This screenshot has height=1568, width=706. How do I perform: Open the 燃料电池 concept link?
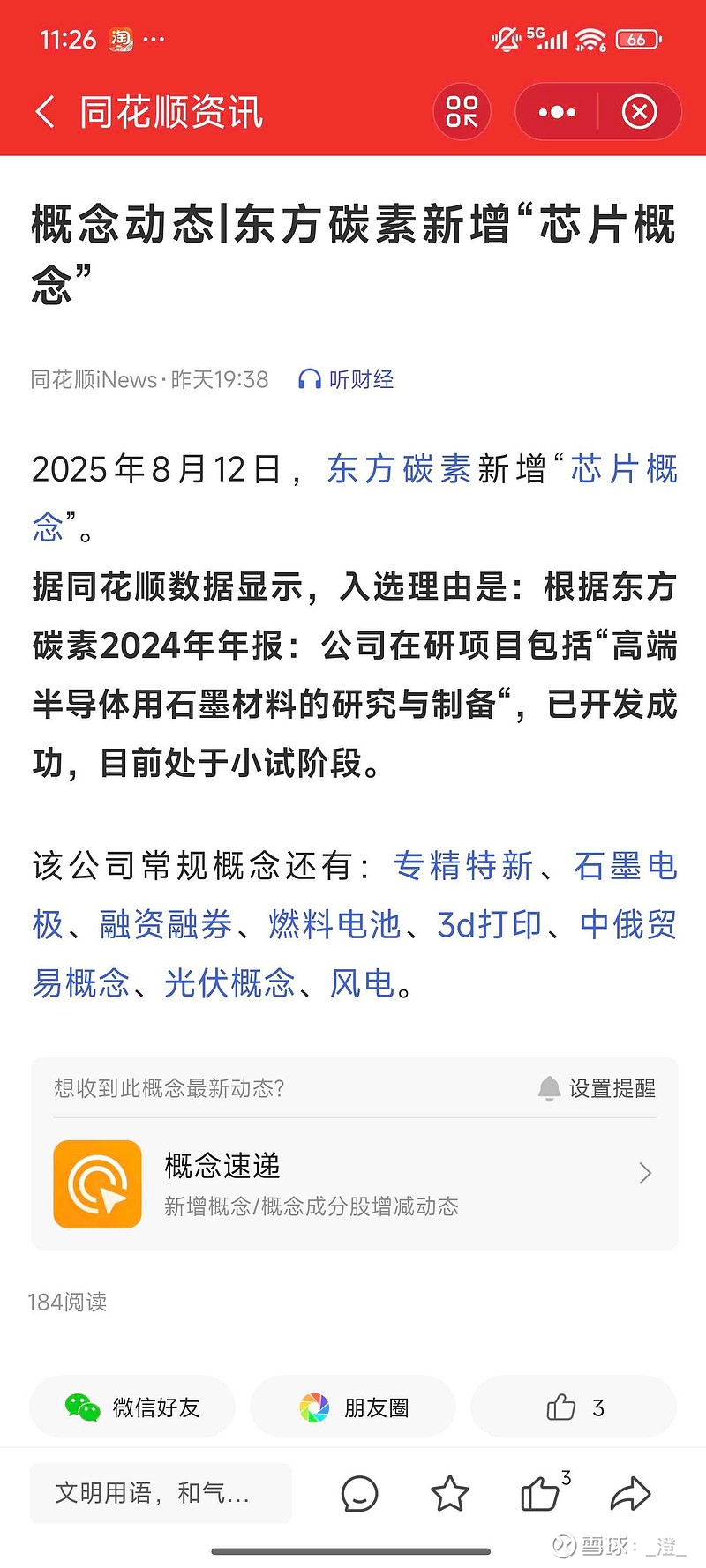pyautogui.click(x=334, y=924)
